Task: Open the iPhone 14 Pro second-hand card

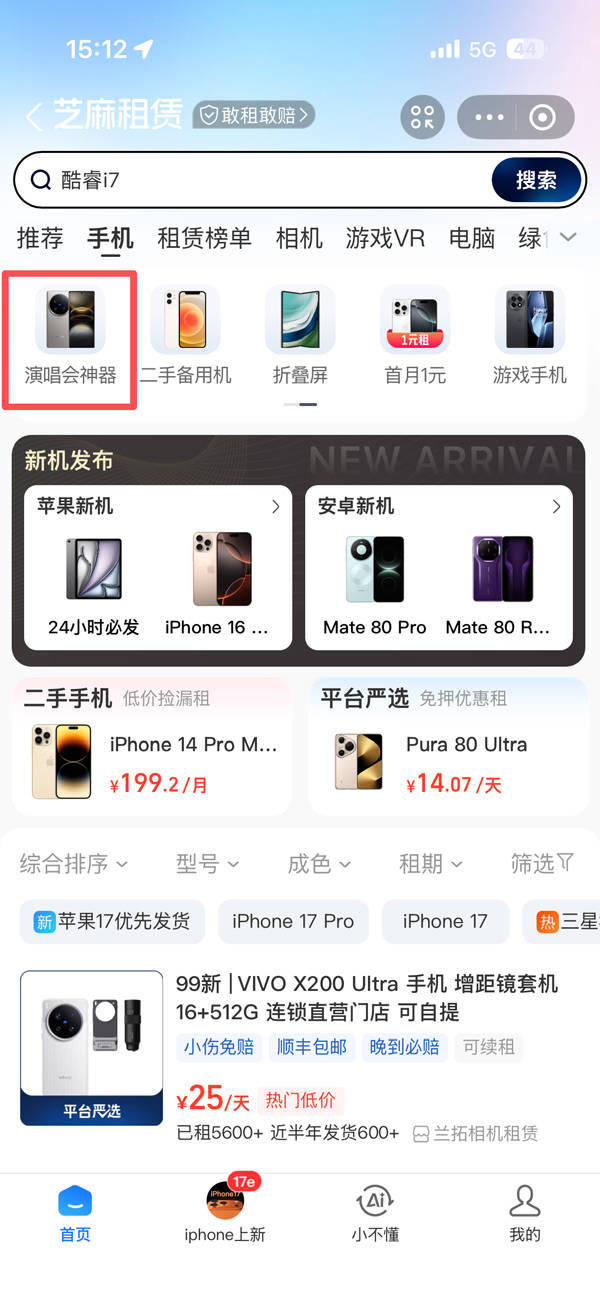Action: pyautogui.click(x=152, y=745)
